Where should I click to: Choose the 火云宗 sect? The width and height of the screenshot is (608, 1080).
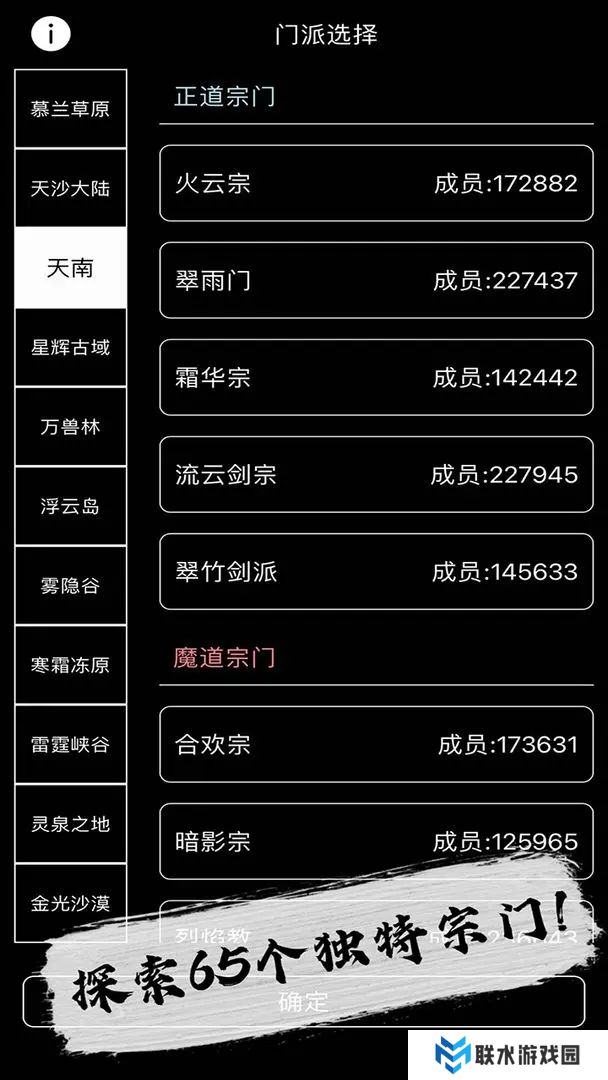pyautogui.click(x=376, y=184)
